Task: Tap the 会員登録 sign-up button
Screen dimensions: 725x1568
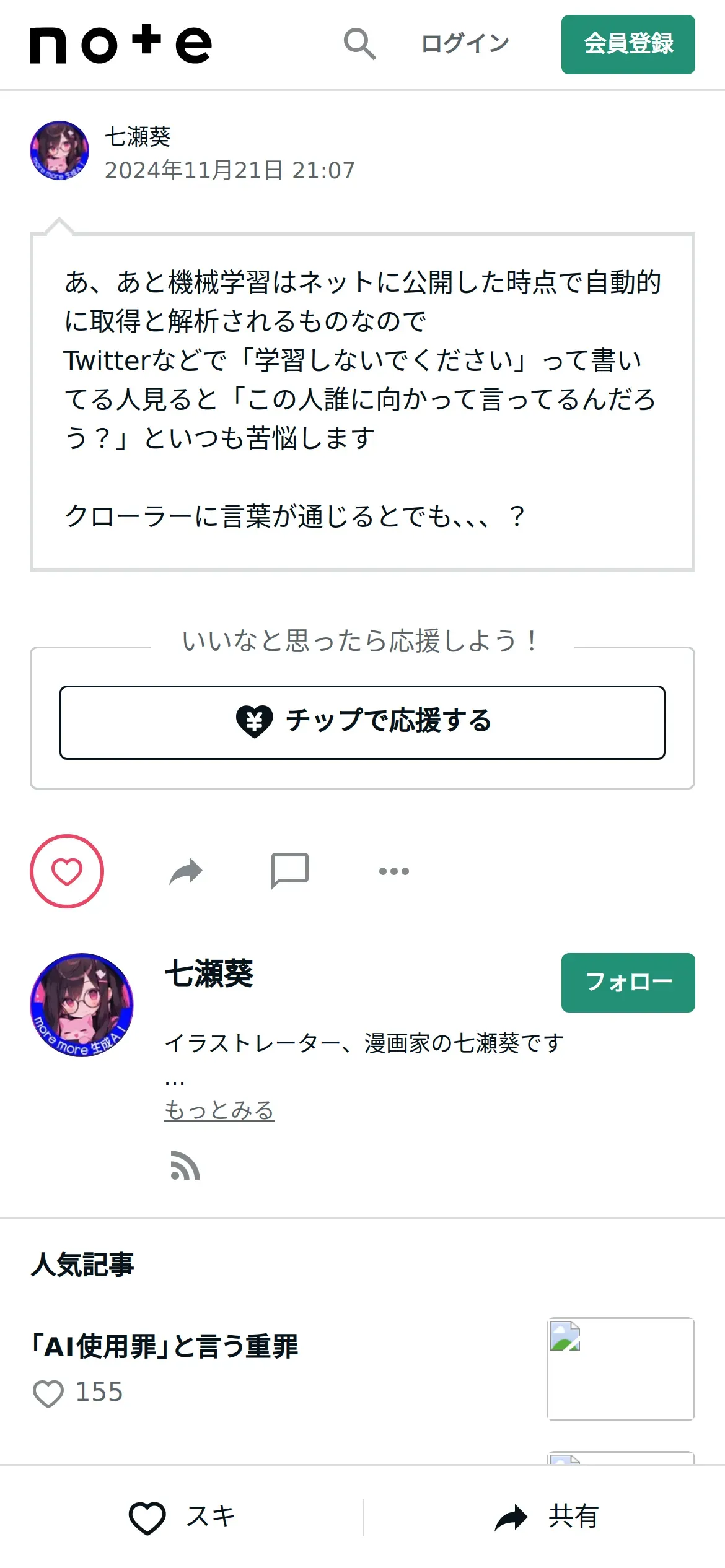Action: pyautogui.click(x=628, y=45)
